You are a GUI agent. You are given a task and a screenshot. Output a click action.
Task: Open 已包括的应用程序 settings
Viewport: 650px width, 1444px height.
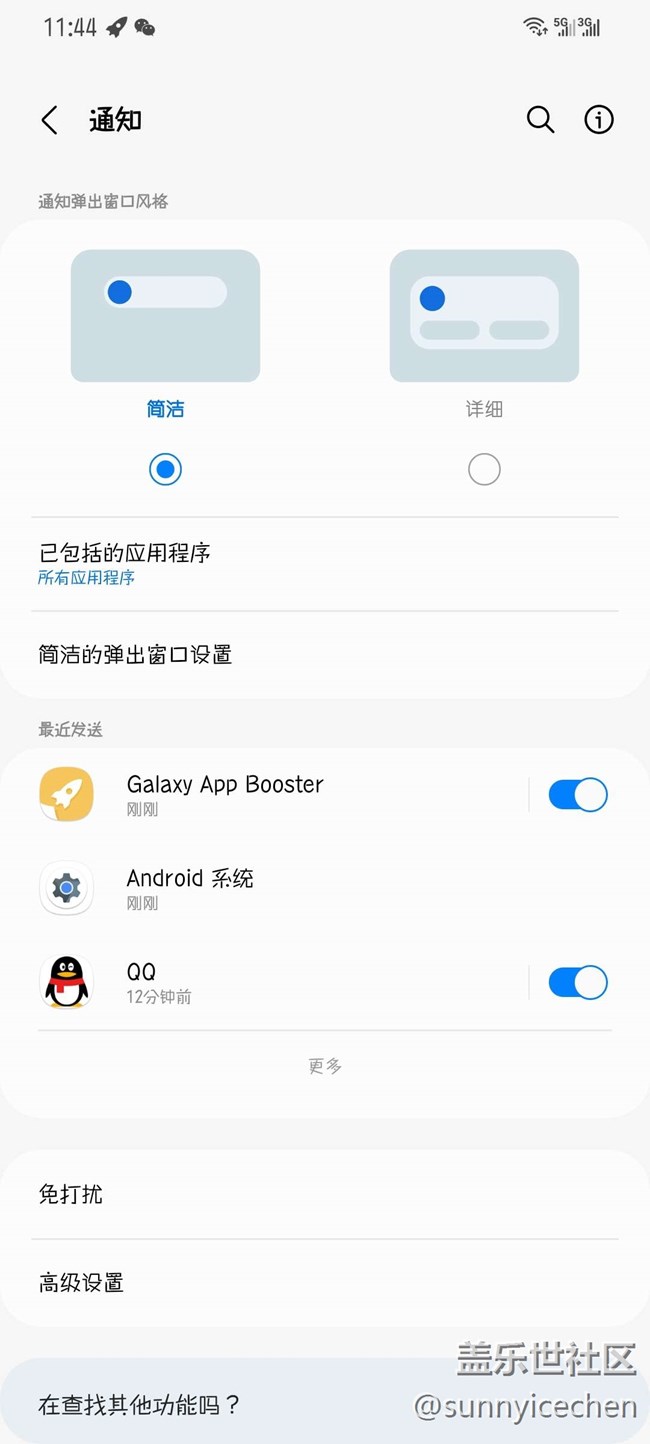pos(325,564)
